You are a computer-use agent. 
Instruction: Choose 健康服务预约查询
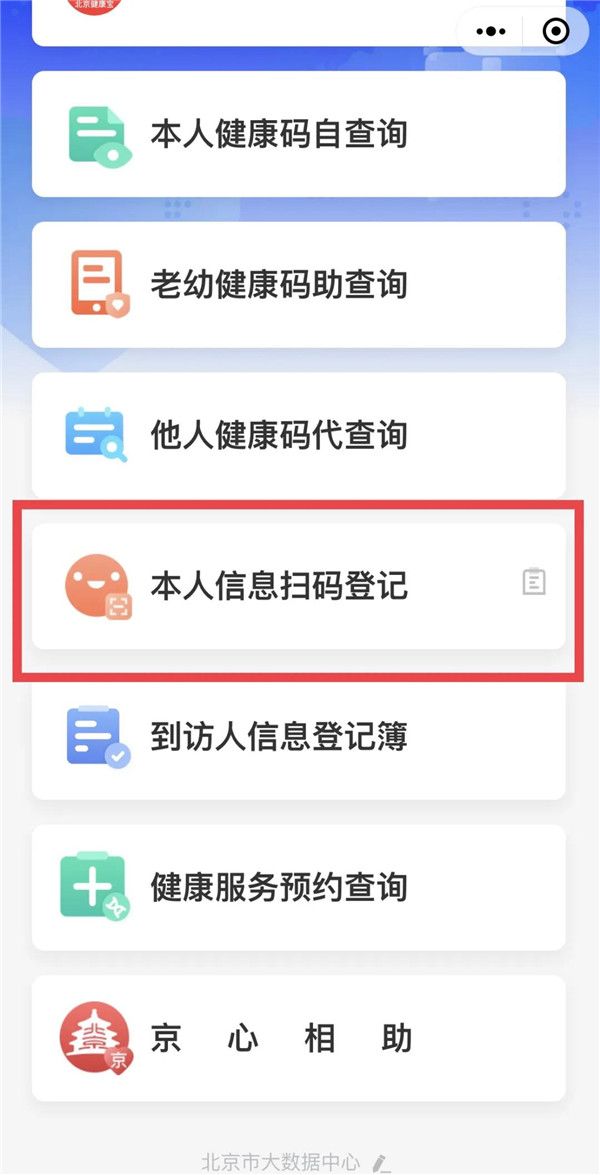click(298, 887)
